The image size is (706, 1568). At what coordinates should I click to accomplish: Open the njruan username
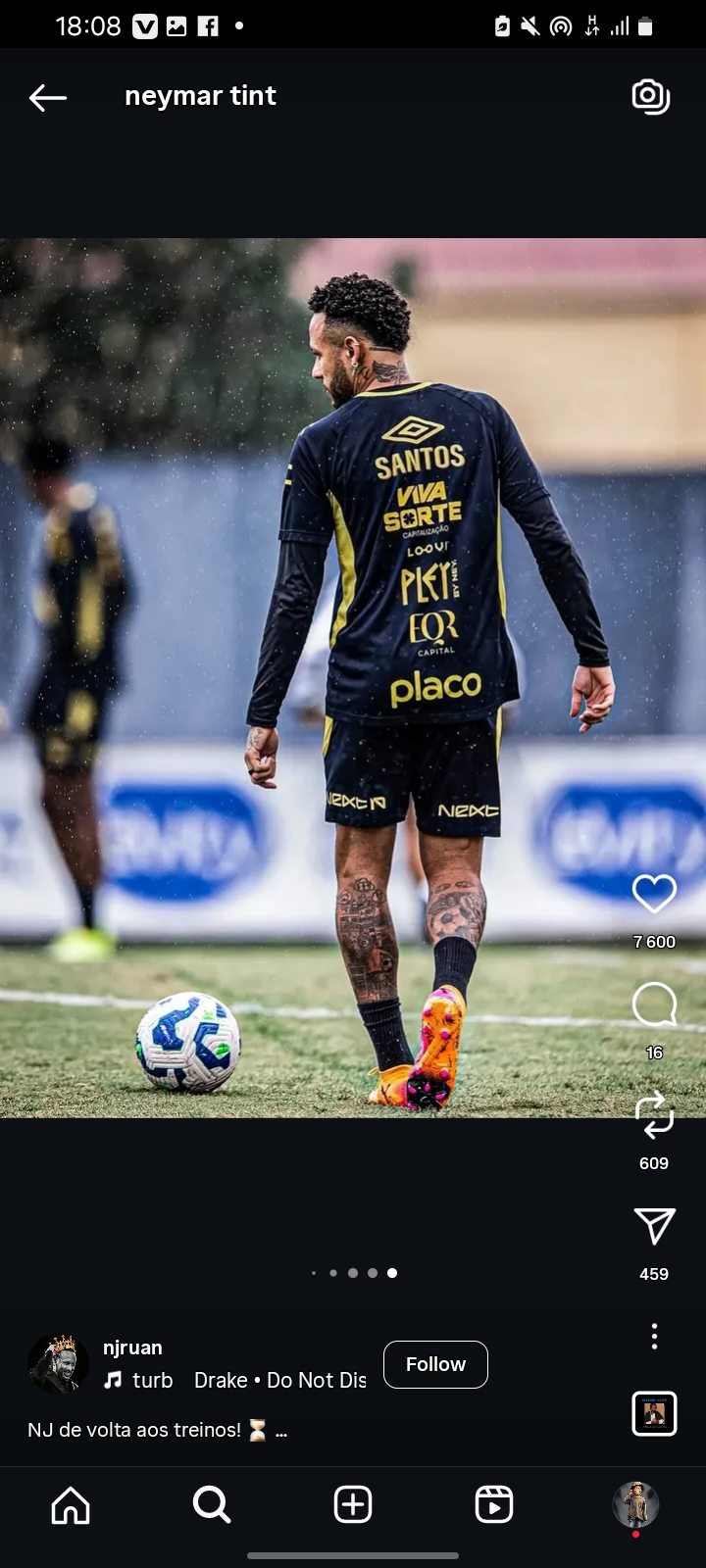(x=132, y=1347)
